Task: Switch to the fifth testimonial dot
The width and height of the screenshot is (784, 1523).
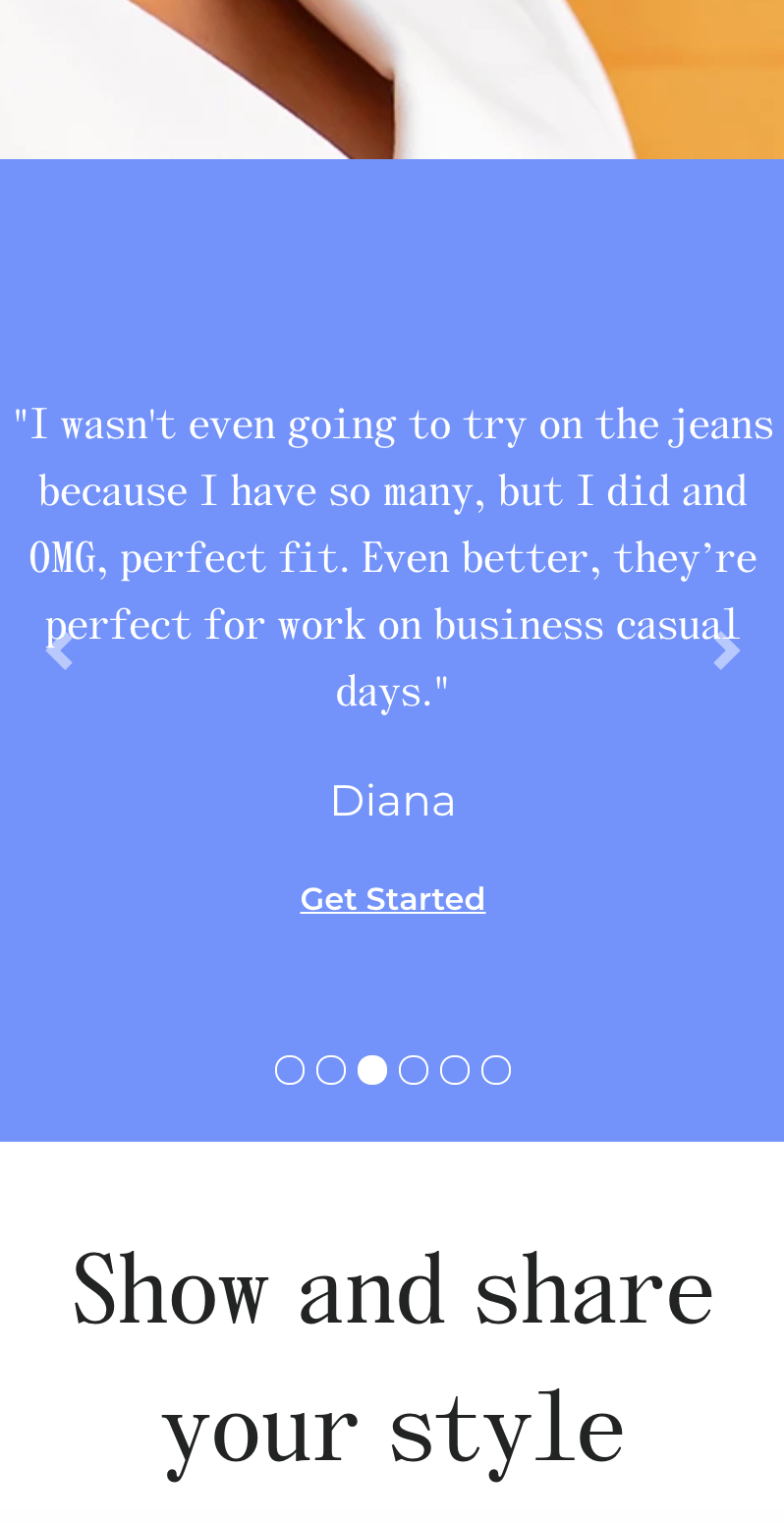Action: pos(455,1070)
